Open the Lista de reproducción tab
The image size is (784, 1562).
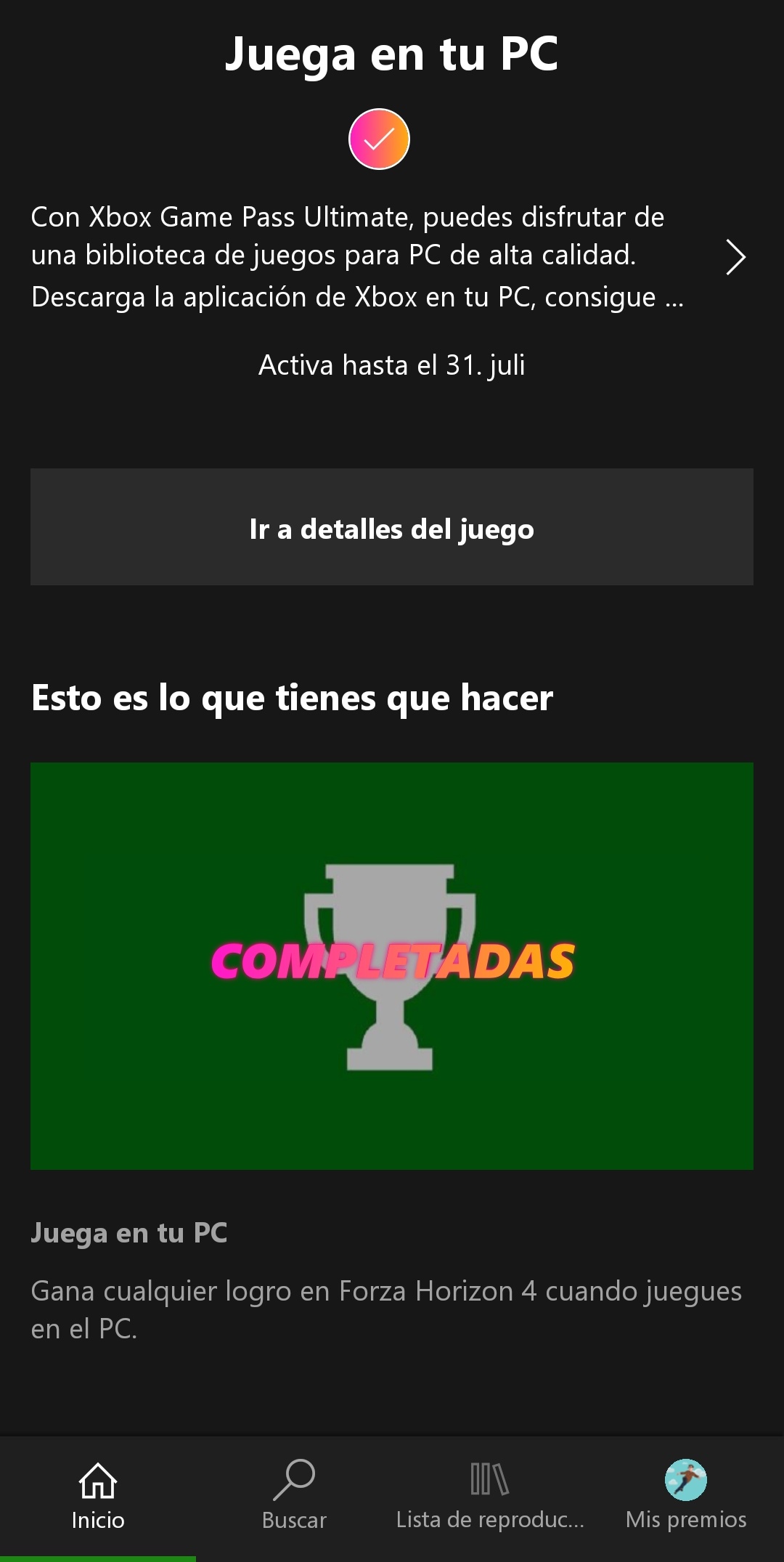[490, 1497]
